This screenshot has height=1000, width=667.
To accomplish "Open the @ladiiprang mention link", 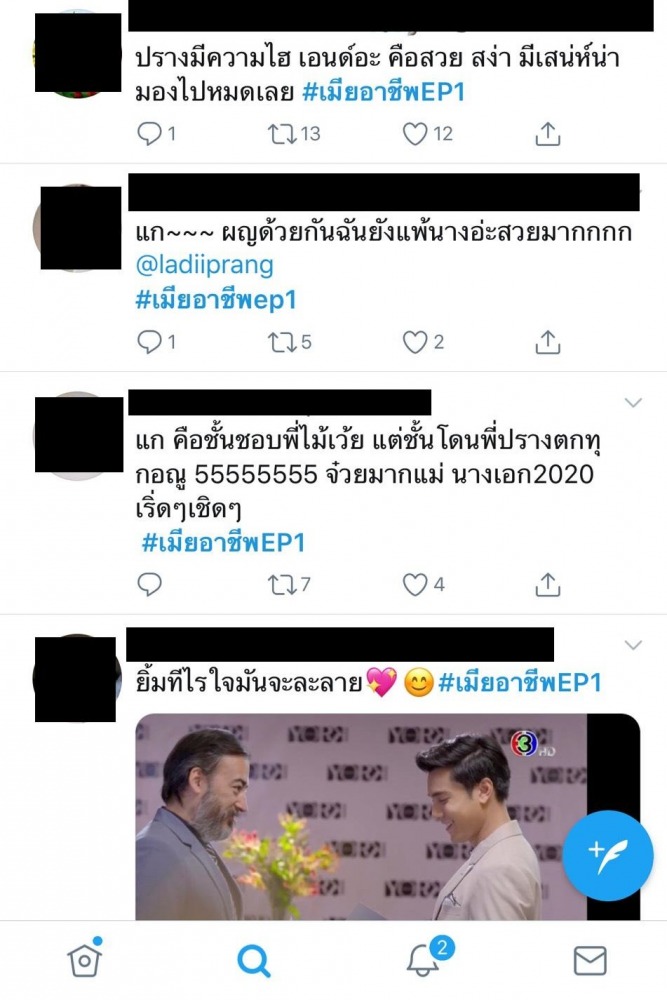I will pos(204,265).
